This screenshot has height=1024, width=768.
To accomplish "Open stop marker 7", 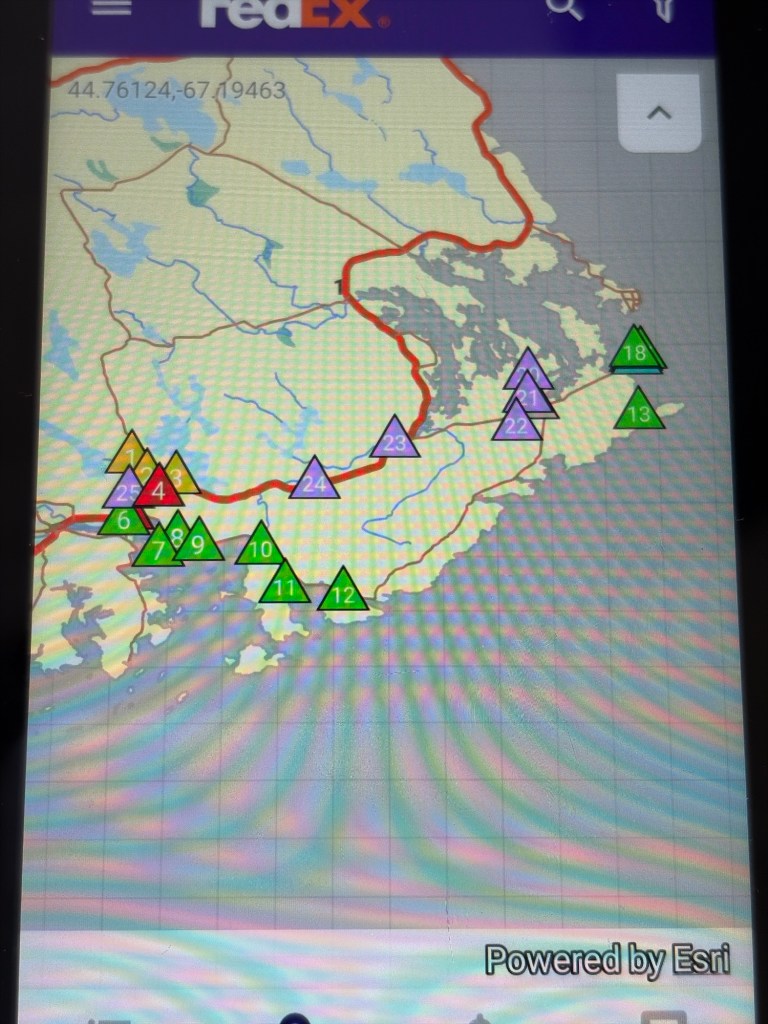I will [x=157, y=549].
